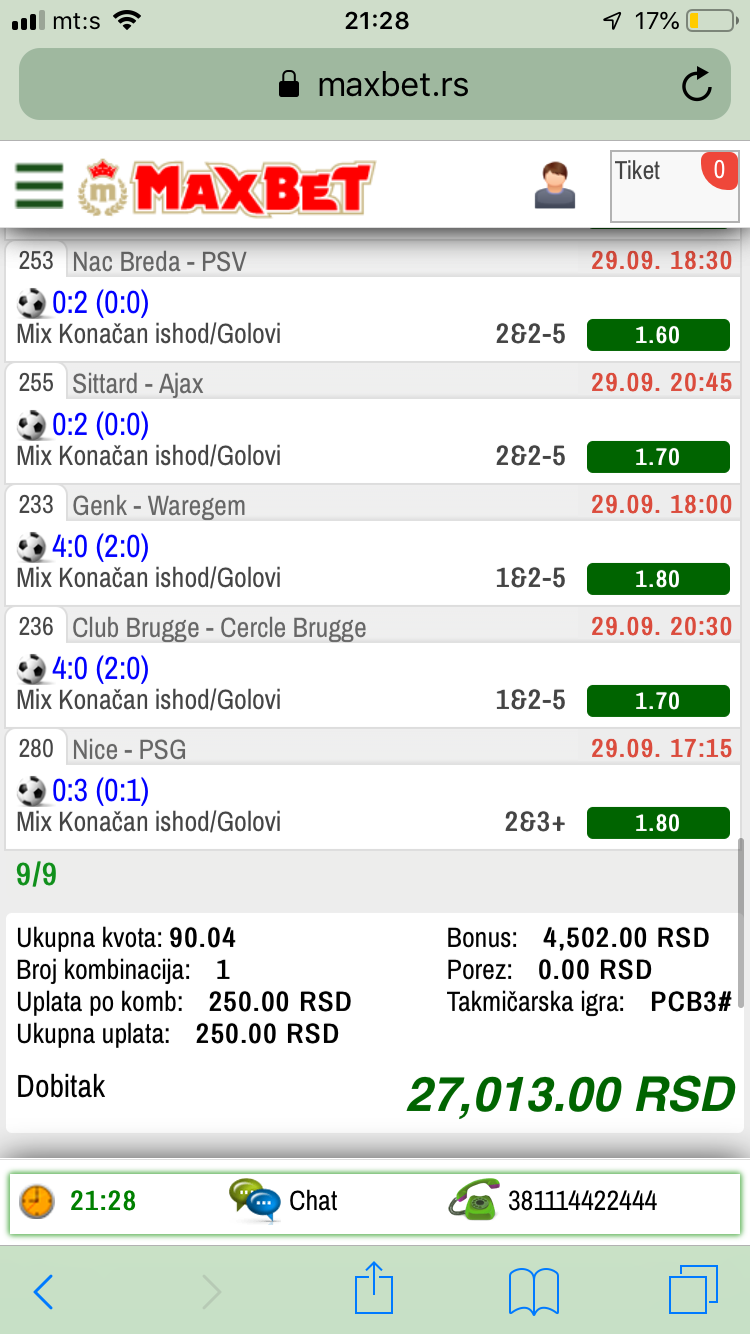
Task: Tap the MaxBet logo to go home
Action: (x=227, y=187)
